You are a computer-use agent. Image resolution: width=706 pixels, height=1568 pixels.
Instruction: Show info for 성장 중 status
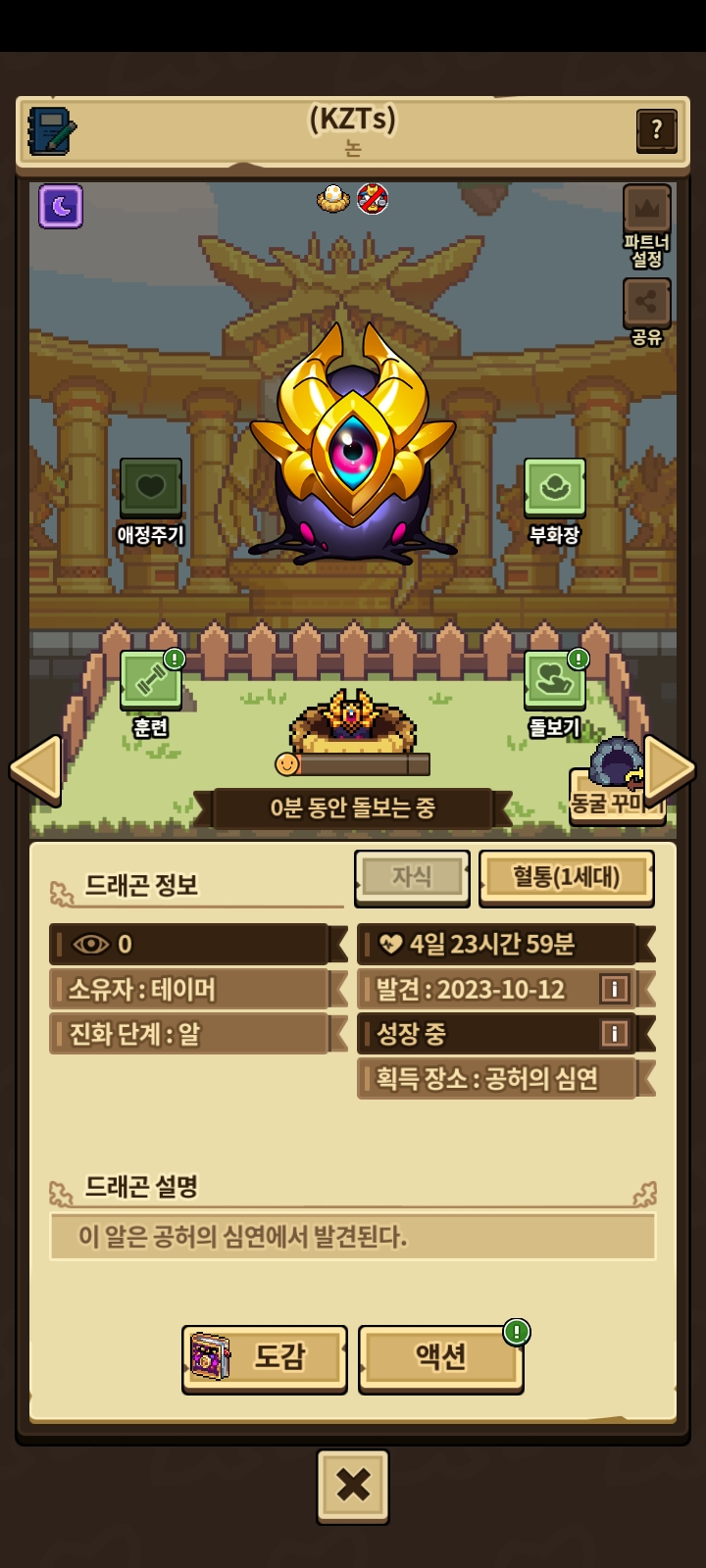615,1033
